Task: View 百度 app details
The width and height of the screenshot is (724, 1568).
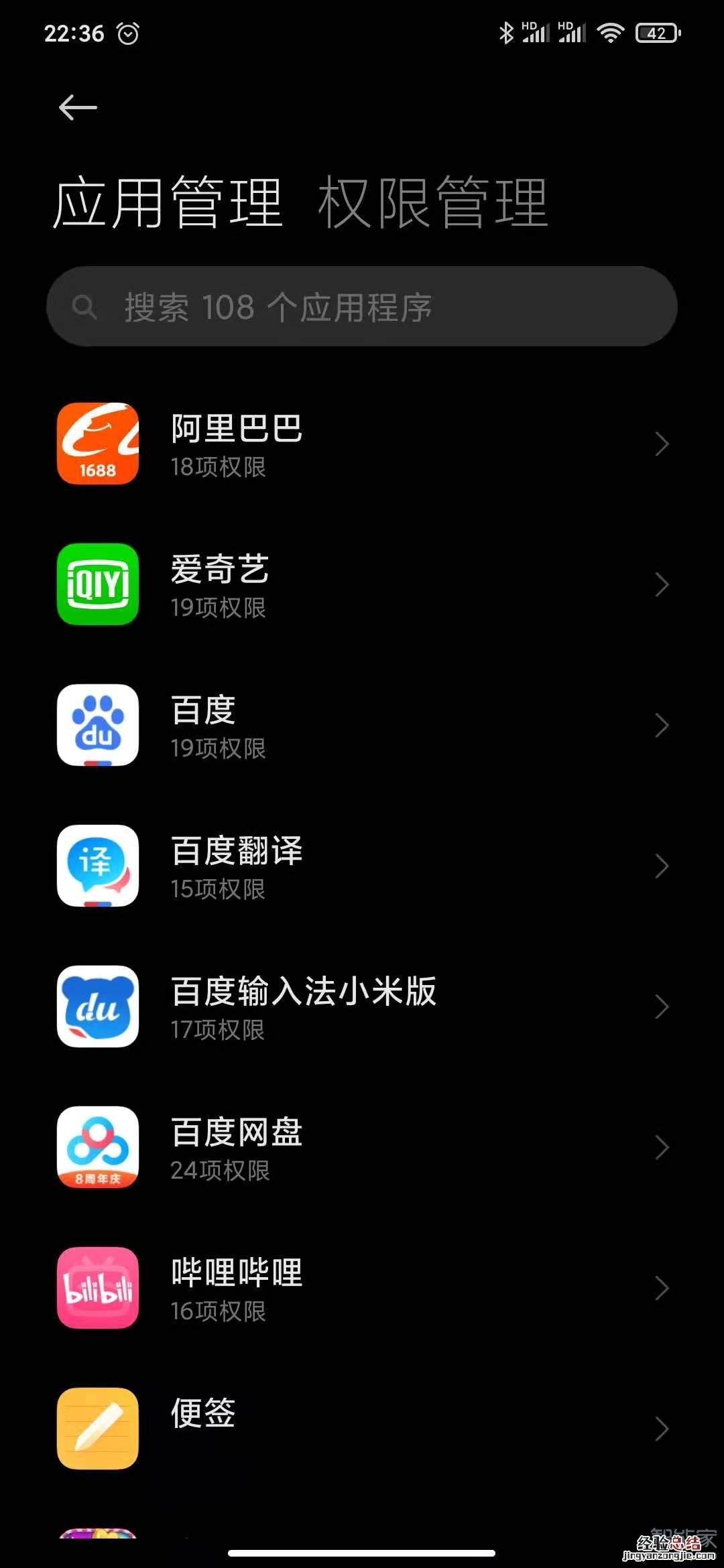Action: [x=362, y=725]
